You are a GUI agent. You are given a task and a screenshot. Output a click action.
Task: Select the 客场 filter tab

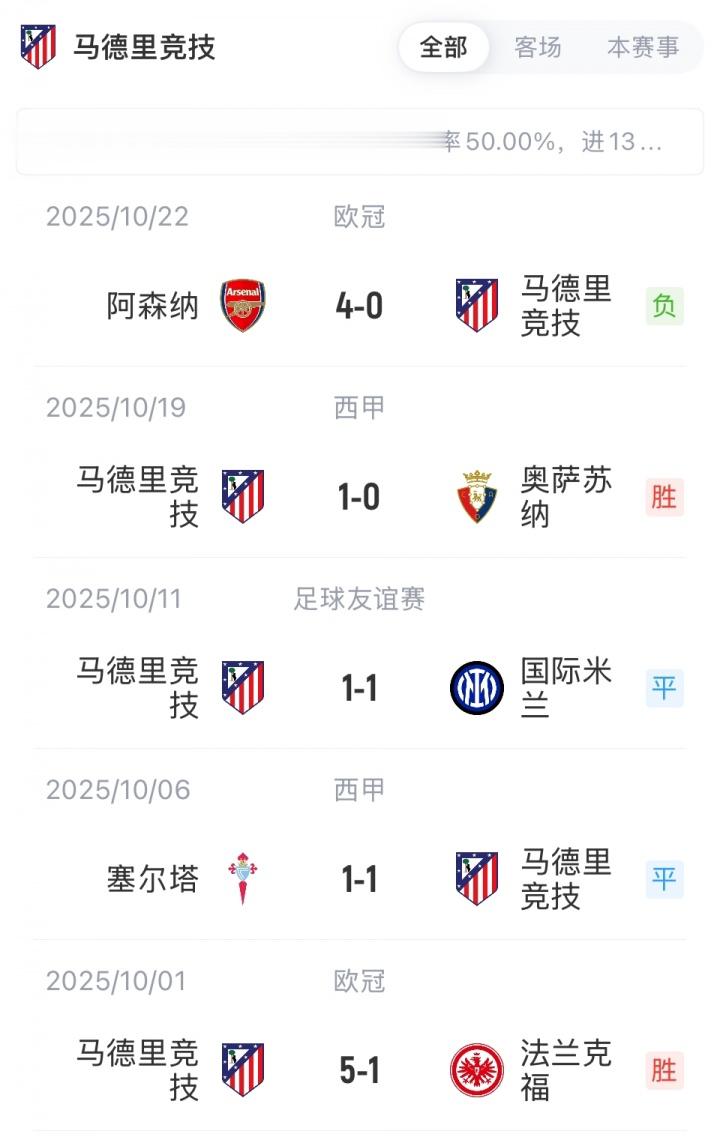click(537, 47)
